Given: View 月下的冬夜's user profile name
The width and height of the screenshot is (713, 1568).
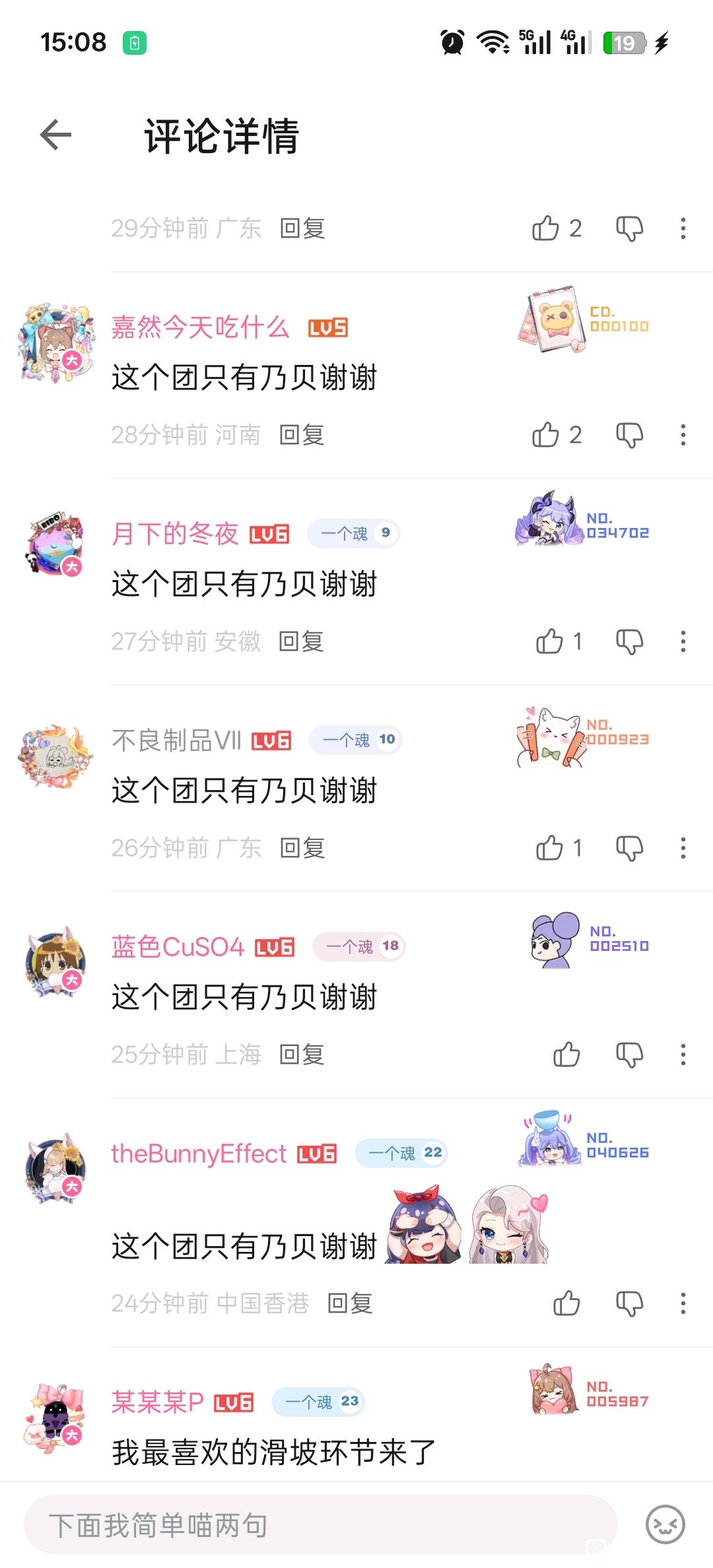Looking at the screenshot, I should (175, 533).
